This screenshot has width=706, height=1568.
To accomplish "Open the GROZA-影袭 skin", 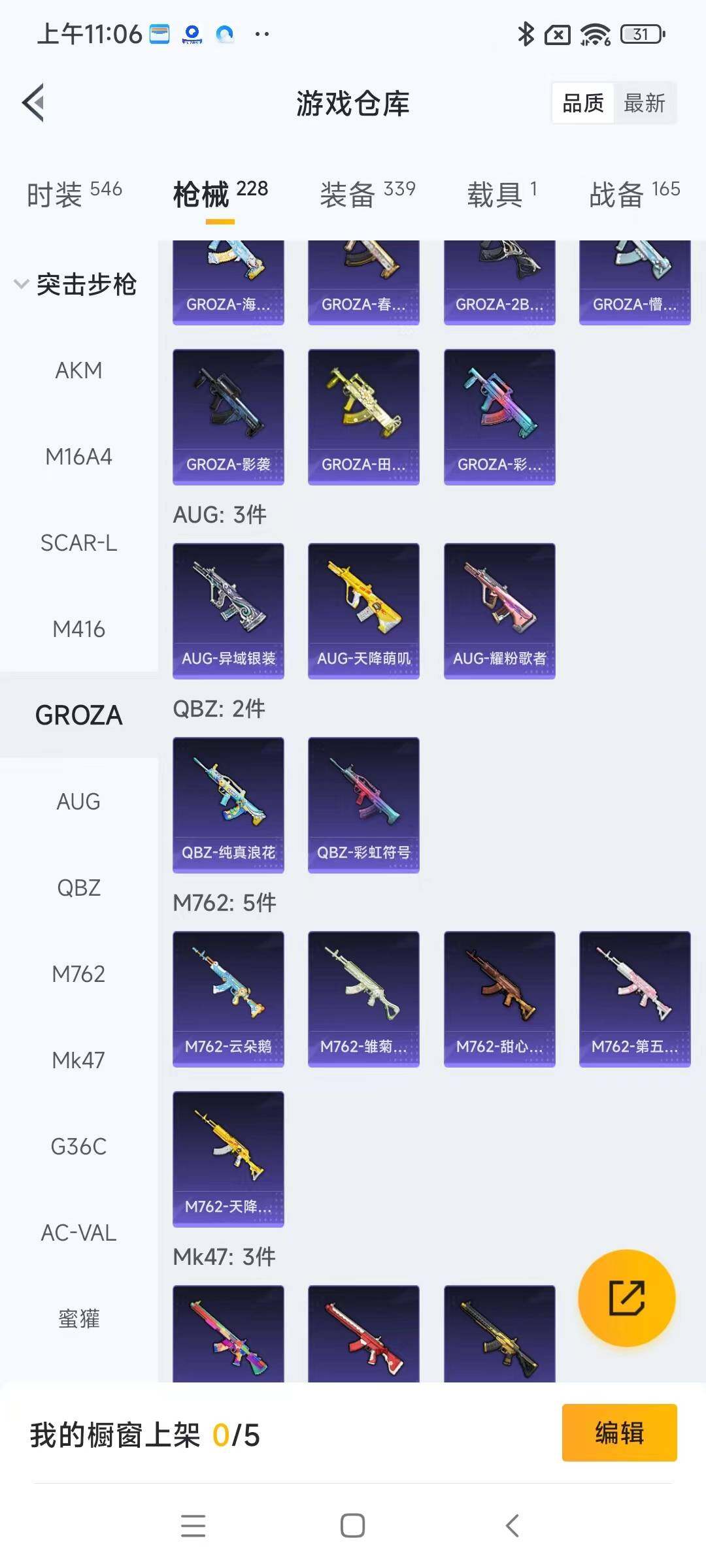I will coord(228,417).
